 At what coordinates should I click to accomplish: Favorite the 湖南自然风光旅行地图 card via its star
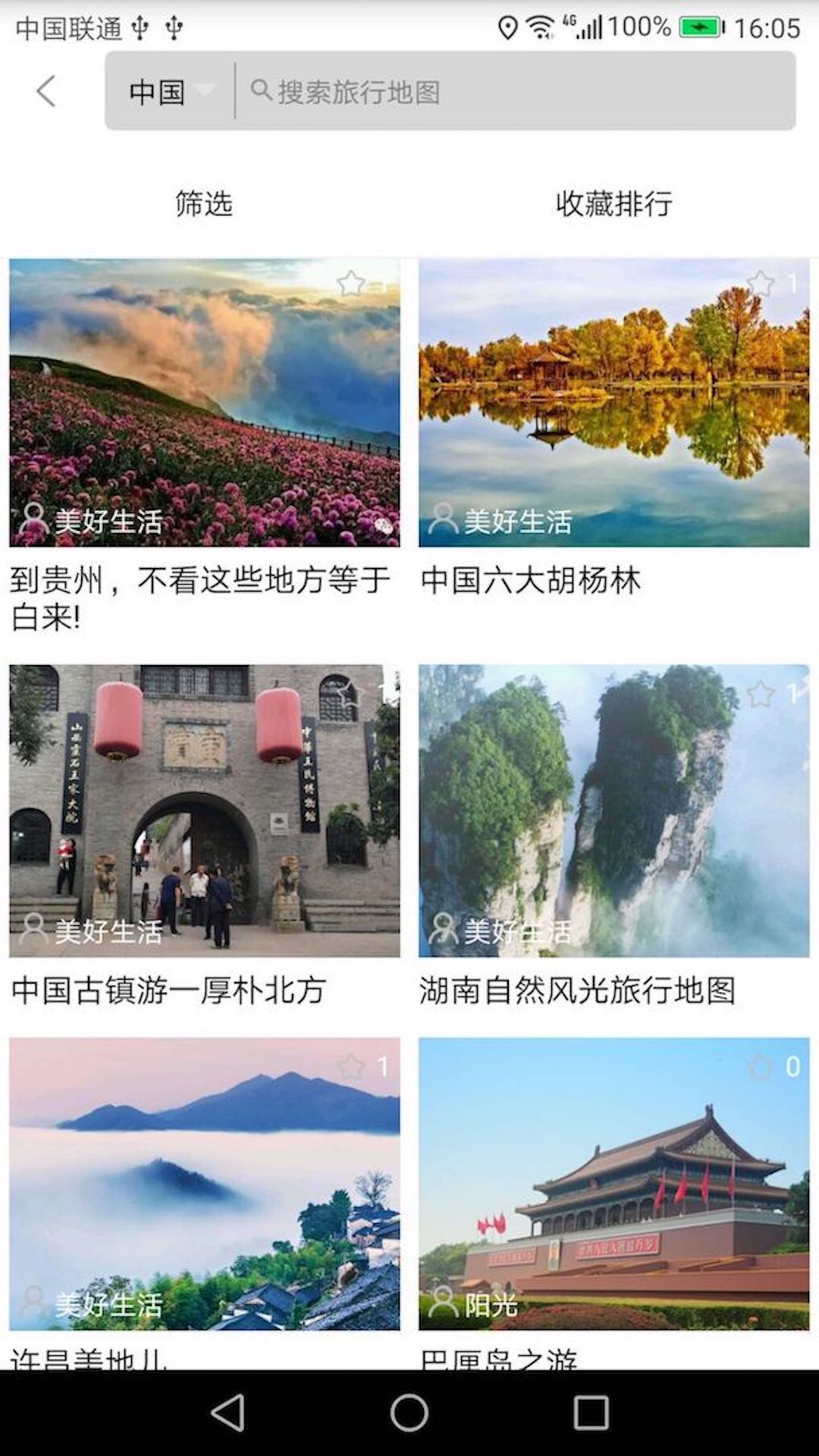pyautogui.click(x=761, y=693)
